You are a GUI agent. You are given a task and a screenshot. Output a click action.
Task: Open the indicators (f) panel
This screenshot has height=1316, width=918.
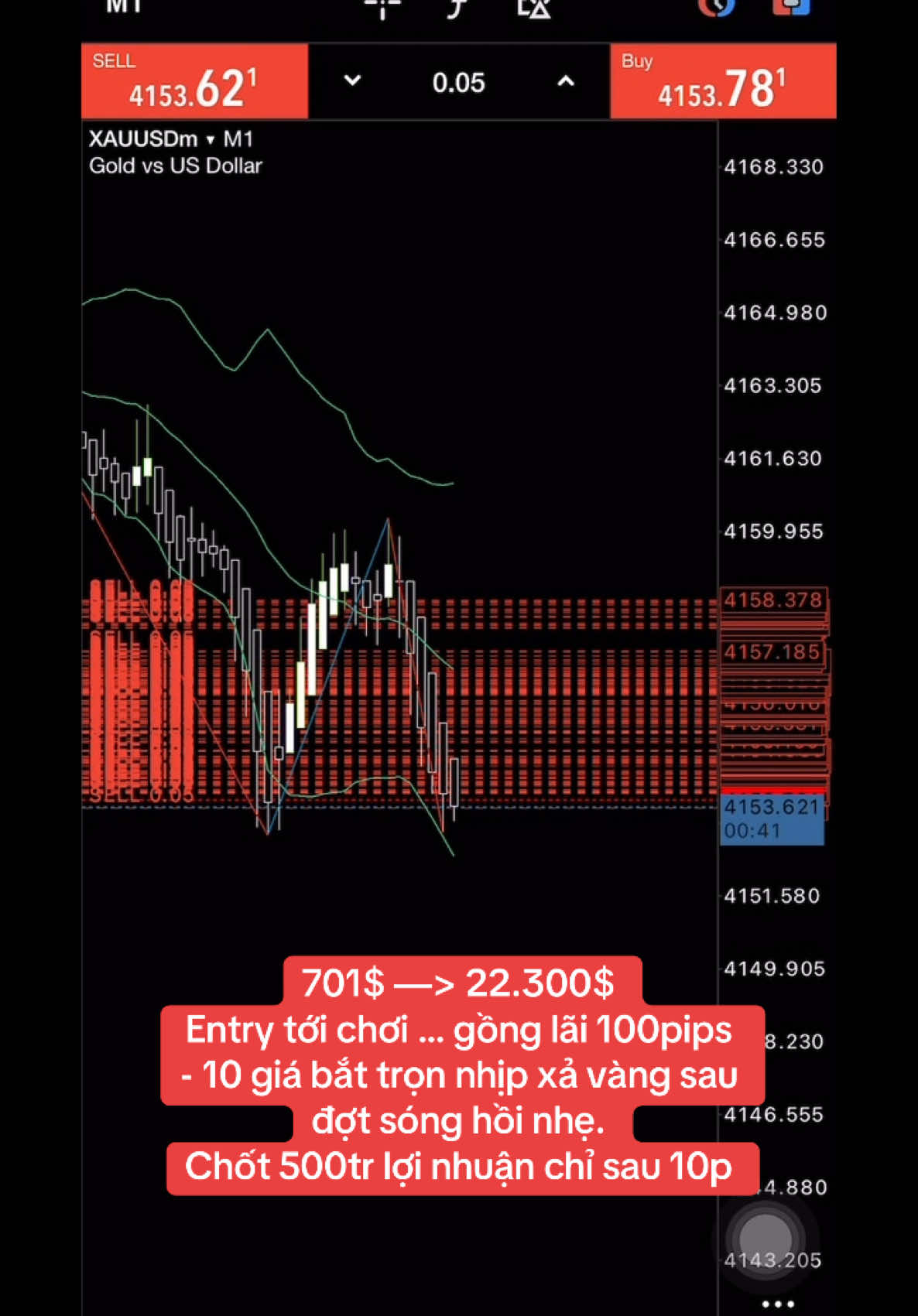457,9
